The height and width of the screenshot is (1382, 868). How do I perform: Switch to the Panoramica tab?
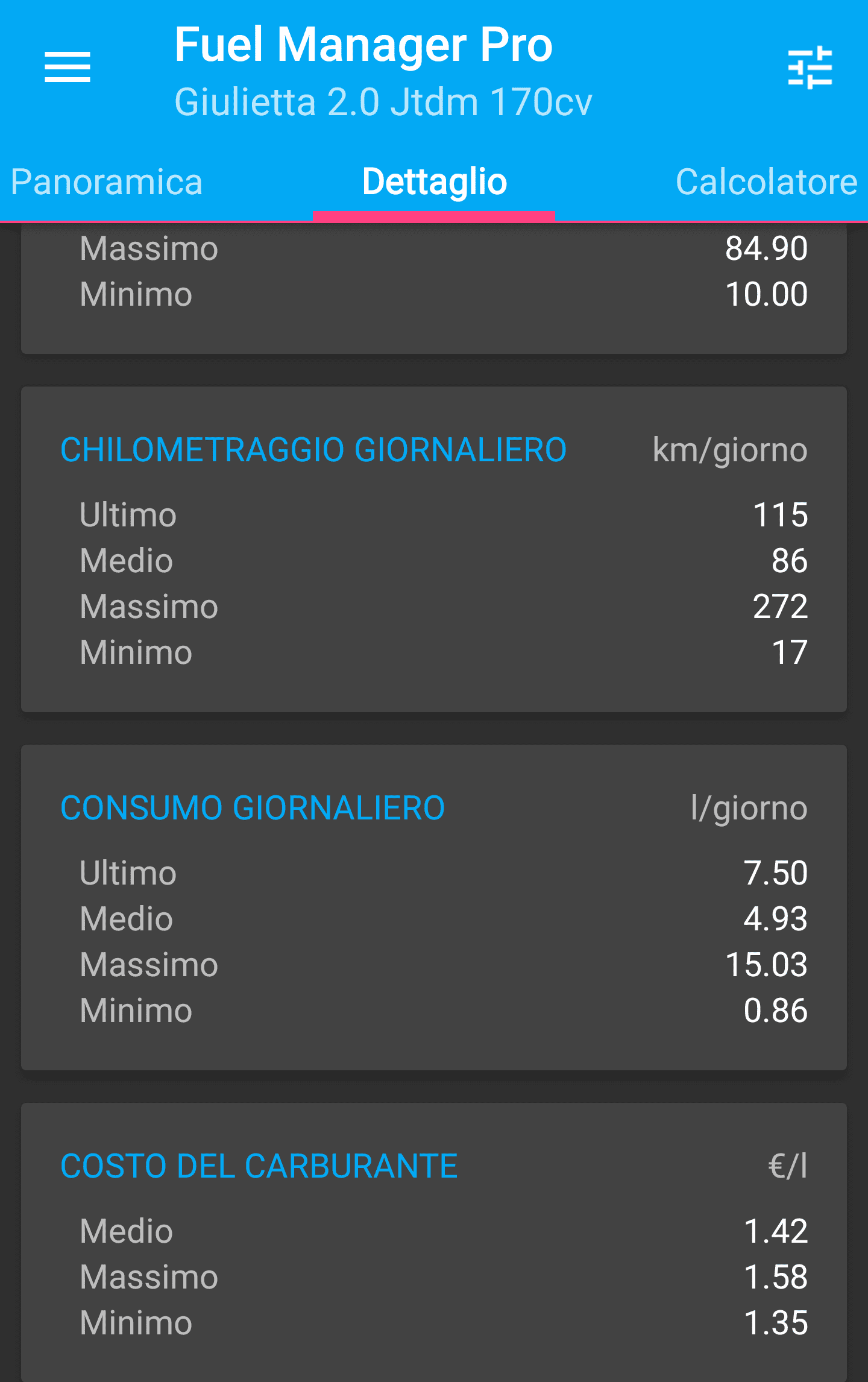coord(107,182)
